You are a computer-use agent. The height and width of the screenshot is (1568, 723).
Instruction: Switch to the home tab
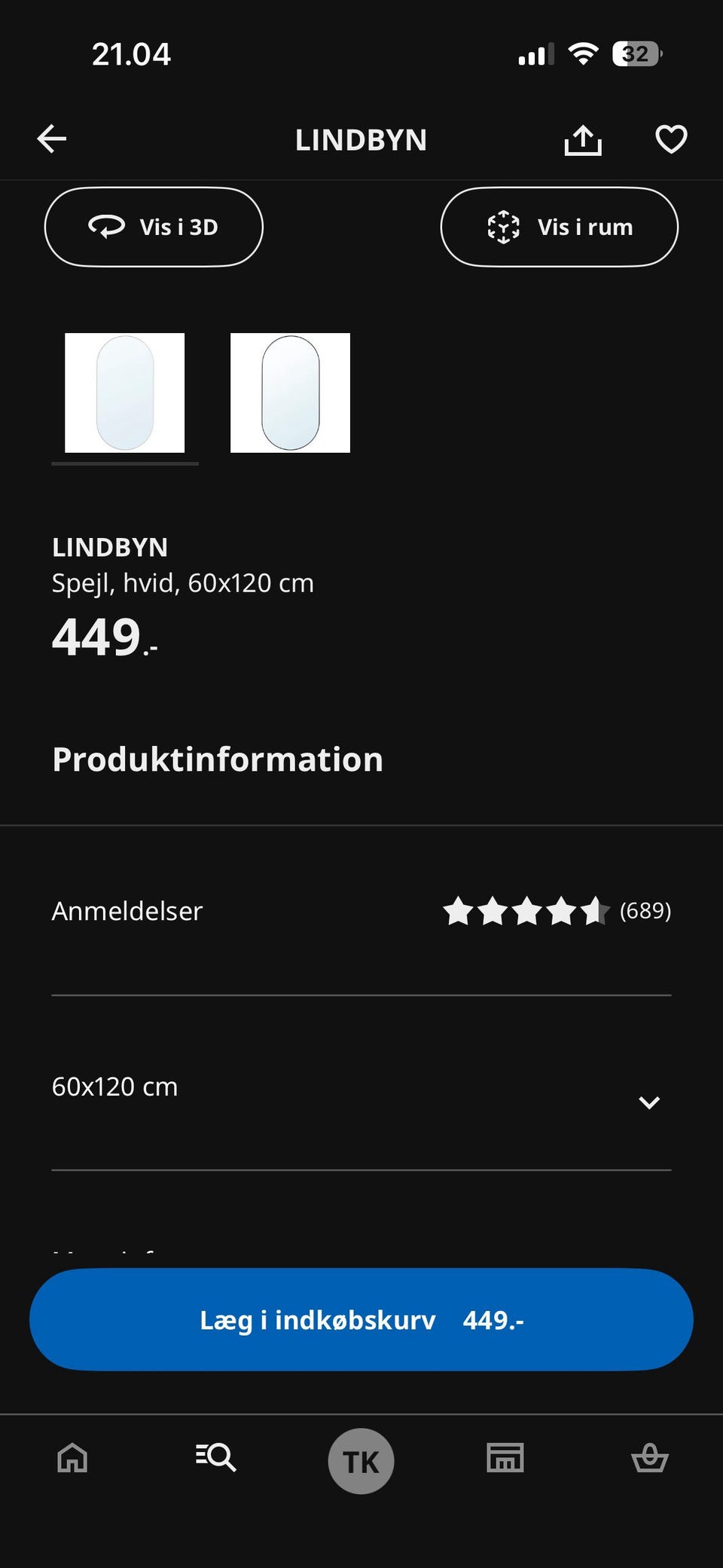point(73,1458)
